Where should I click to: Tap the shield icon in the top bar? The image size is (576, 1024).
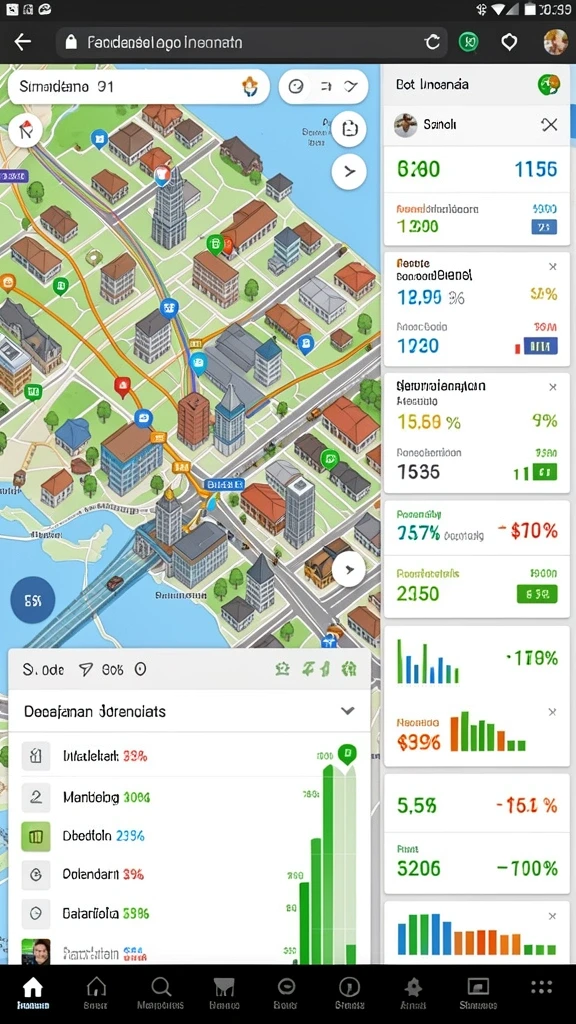[509, 42]
